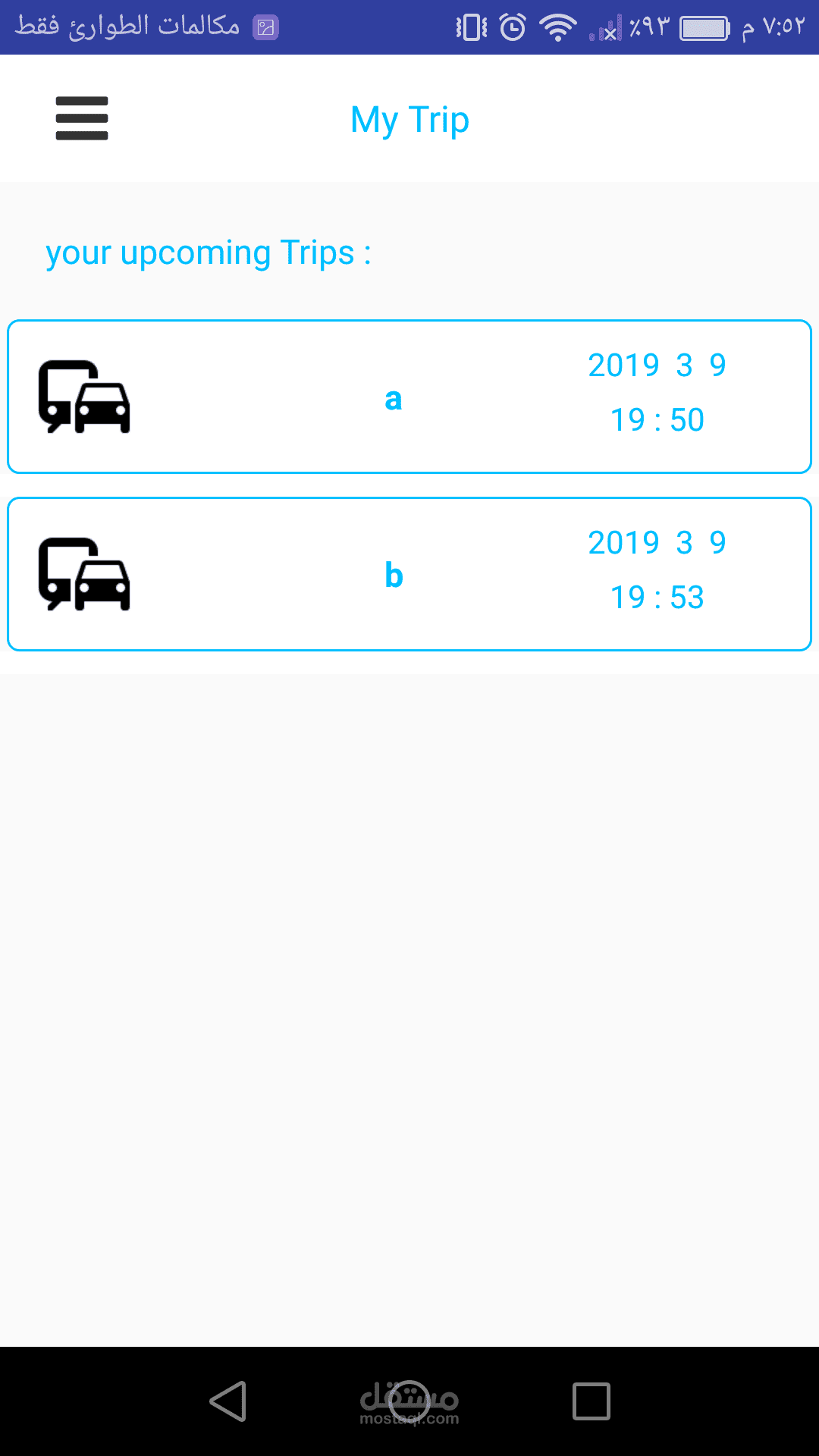Open the hamburger drawer menu
This screenshot has width=819, height=1456.
coord(82,118)
